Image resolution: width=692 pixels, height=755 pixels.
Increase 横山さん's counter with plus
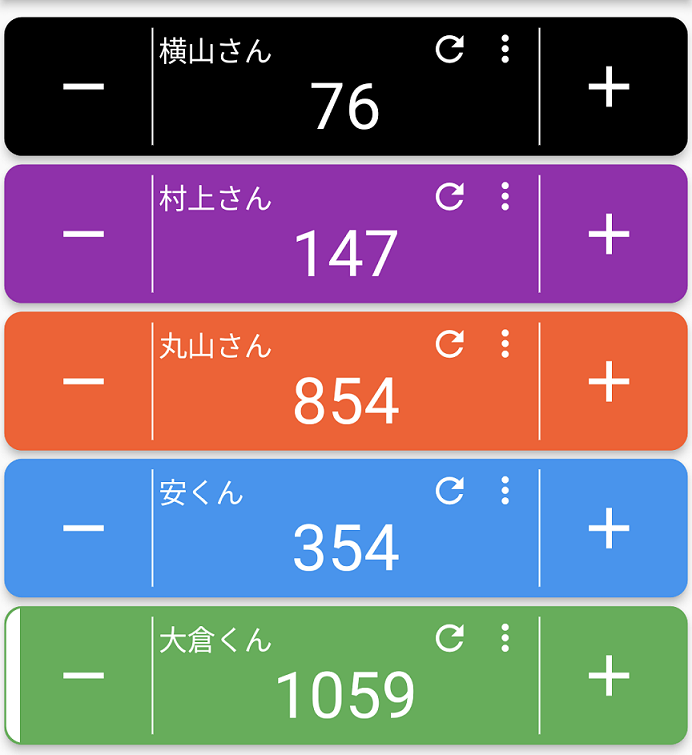click(x=609, y=87)
